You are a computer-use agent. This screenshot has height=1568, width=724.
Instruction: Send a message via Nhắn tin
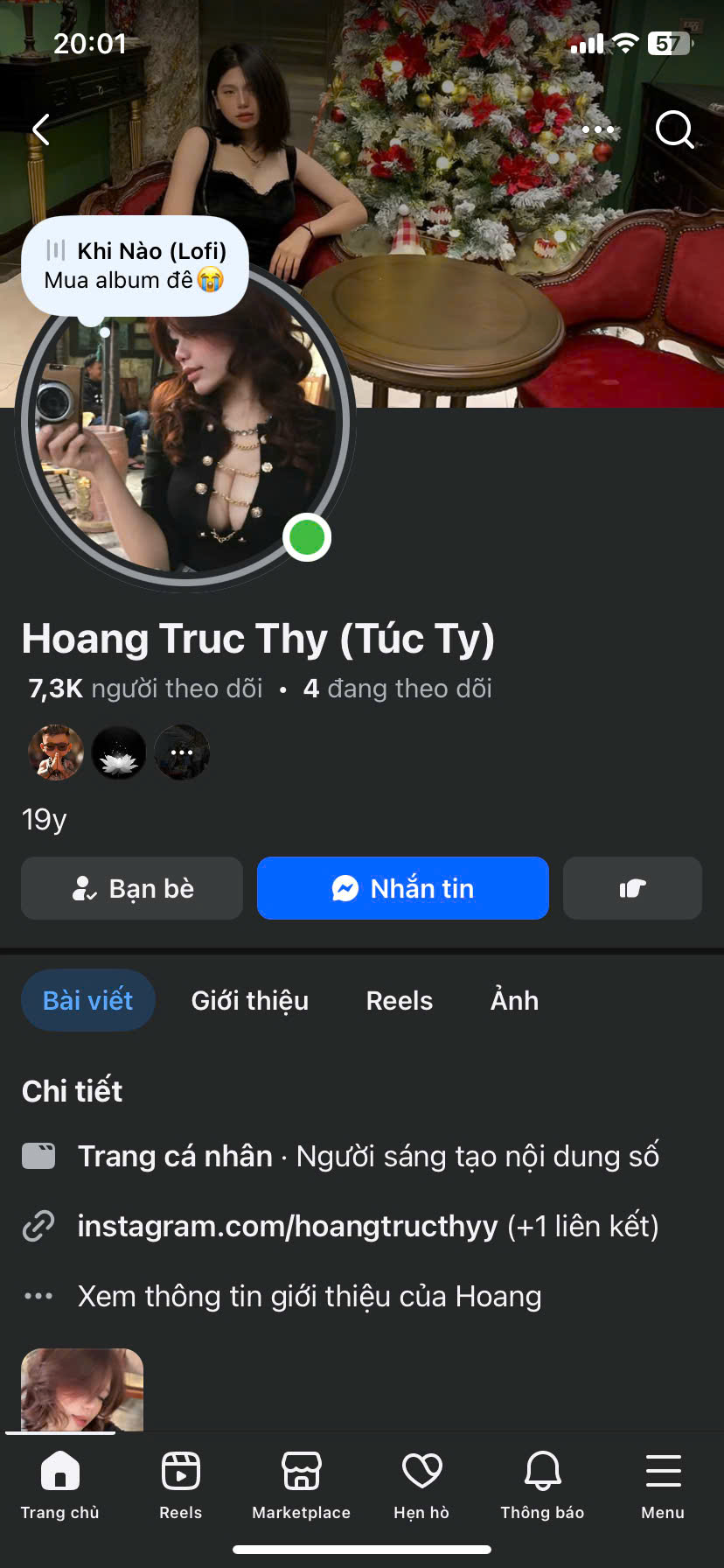(403, 888)
